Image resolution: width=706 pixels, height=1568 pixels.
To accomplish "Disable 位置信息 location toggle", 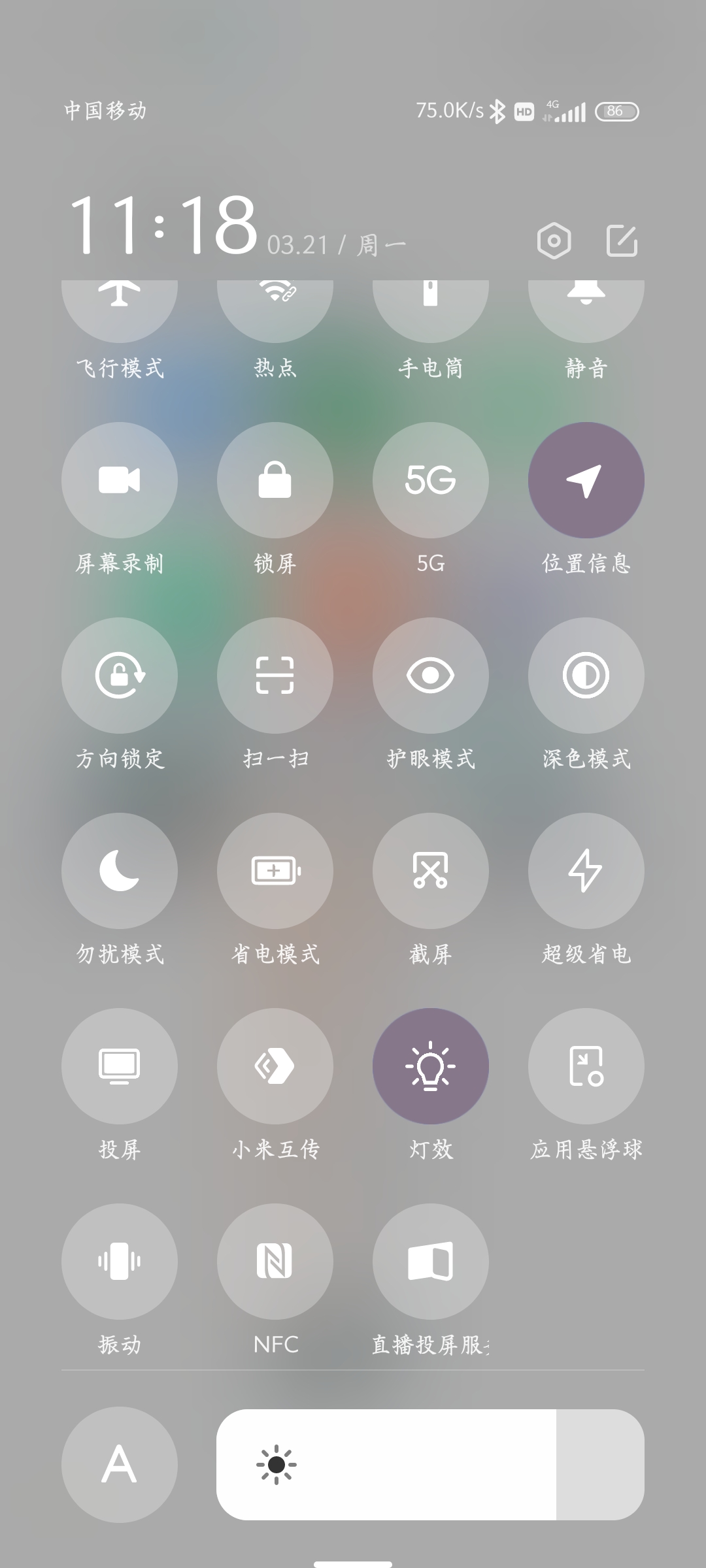I will tap(586, 480).
